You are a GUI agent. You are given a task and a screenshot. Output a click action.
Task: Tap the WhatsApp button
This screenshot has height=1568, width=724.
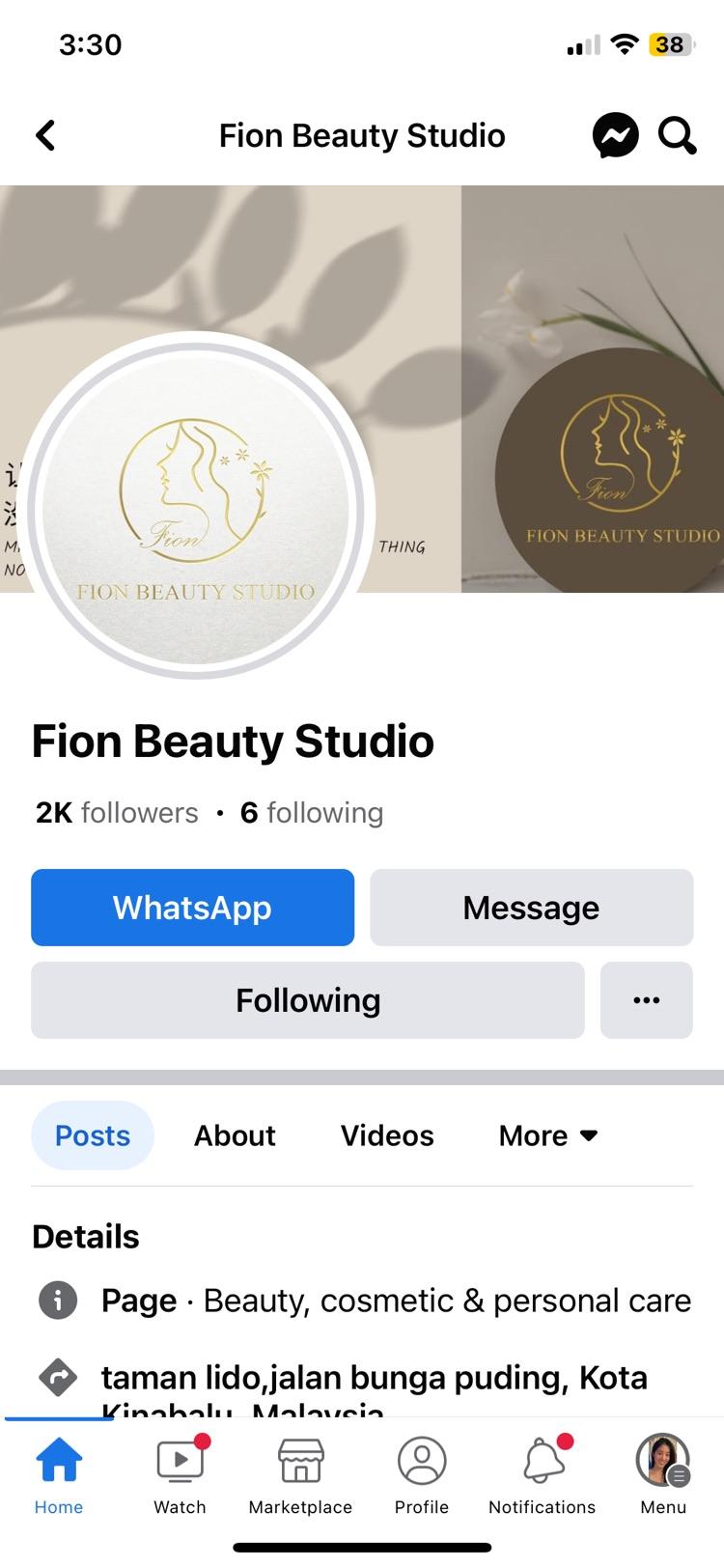coord(192,907)
